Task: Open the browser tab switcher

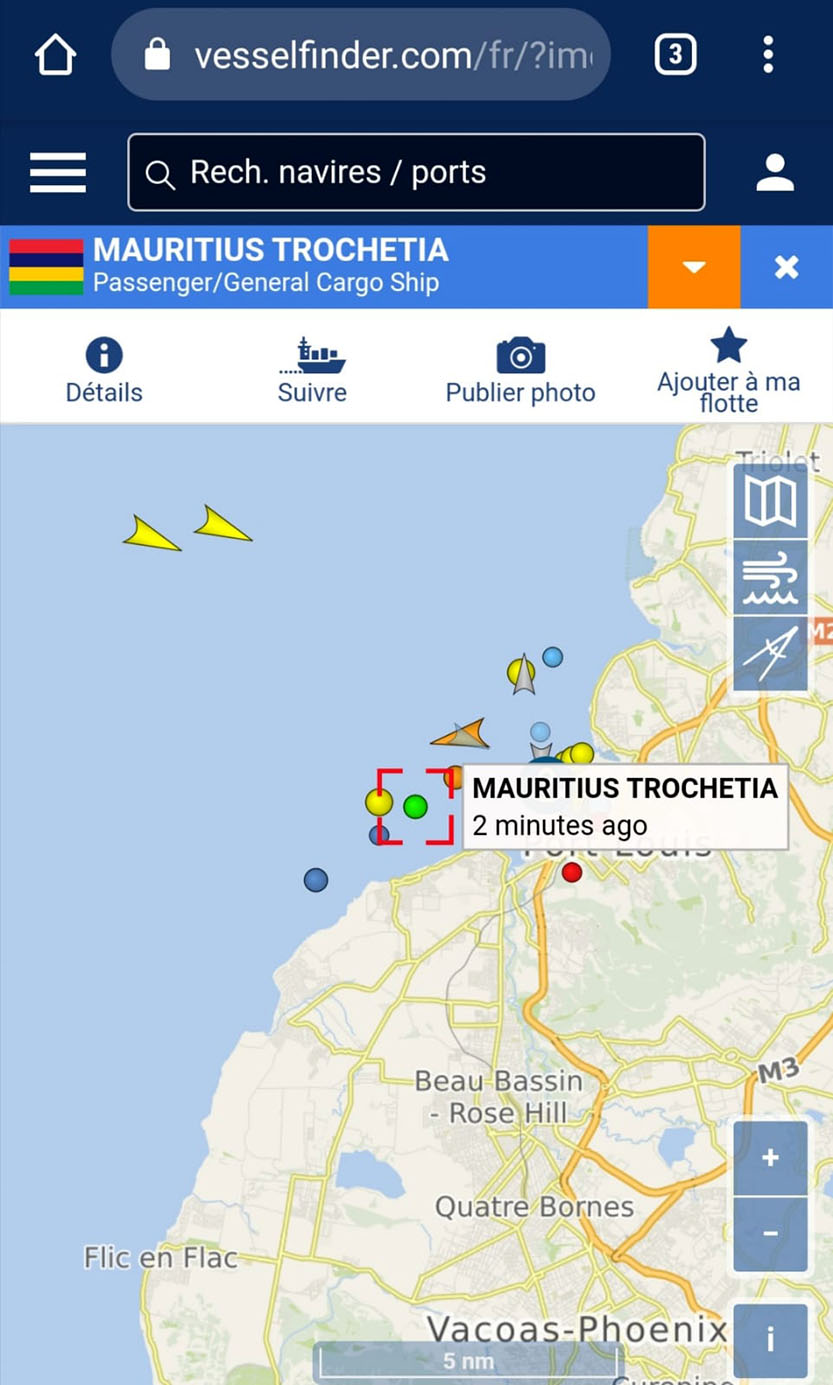Action: tap(675, 55)
